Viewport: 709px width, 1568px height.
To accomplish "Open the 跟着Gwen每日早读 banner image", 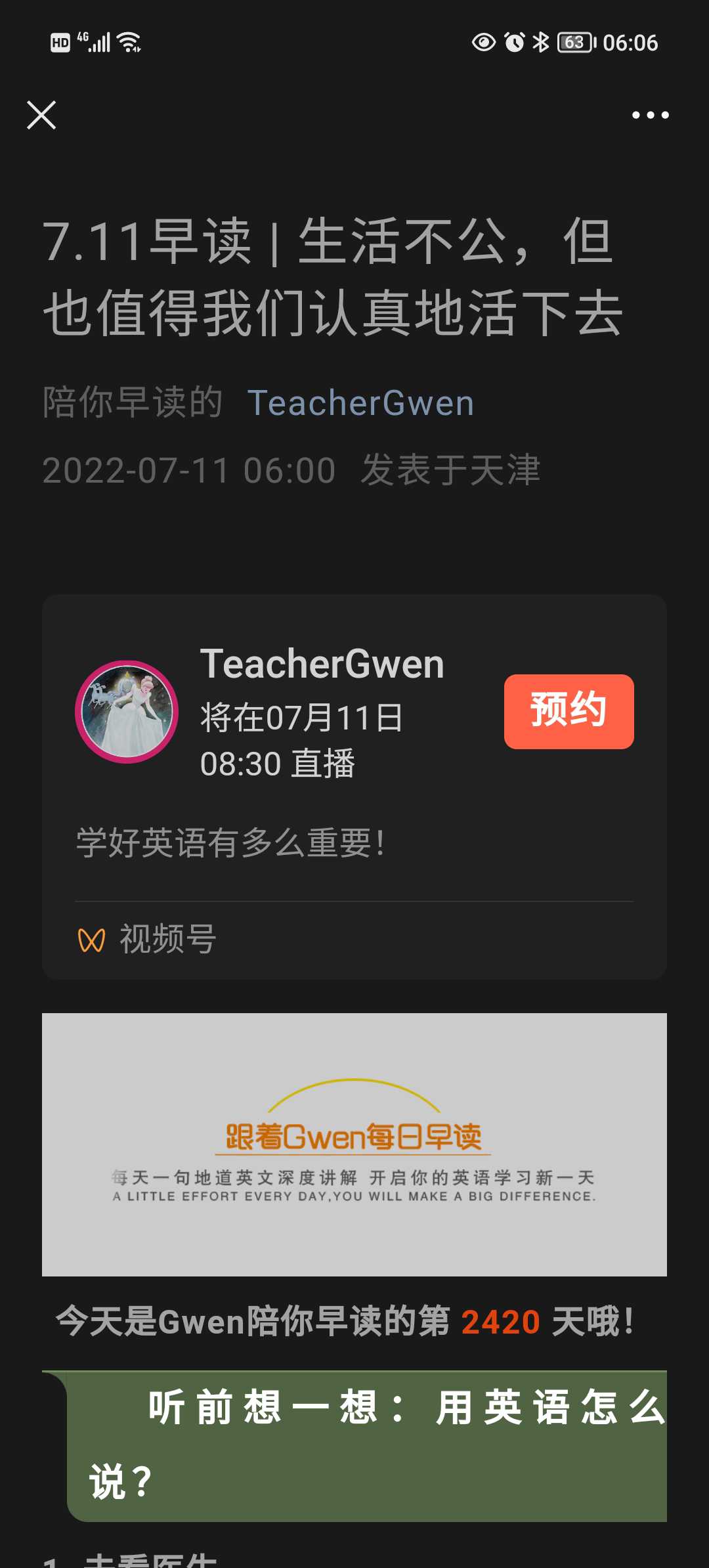I will click(x=354, y=1144).
